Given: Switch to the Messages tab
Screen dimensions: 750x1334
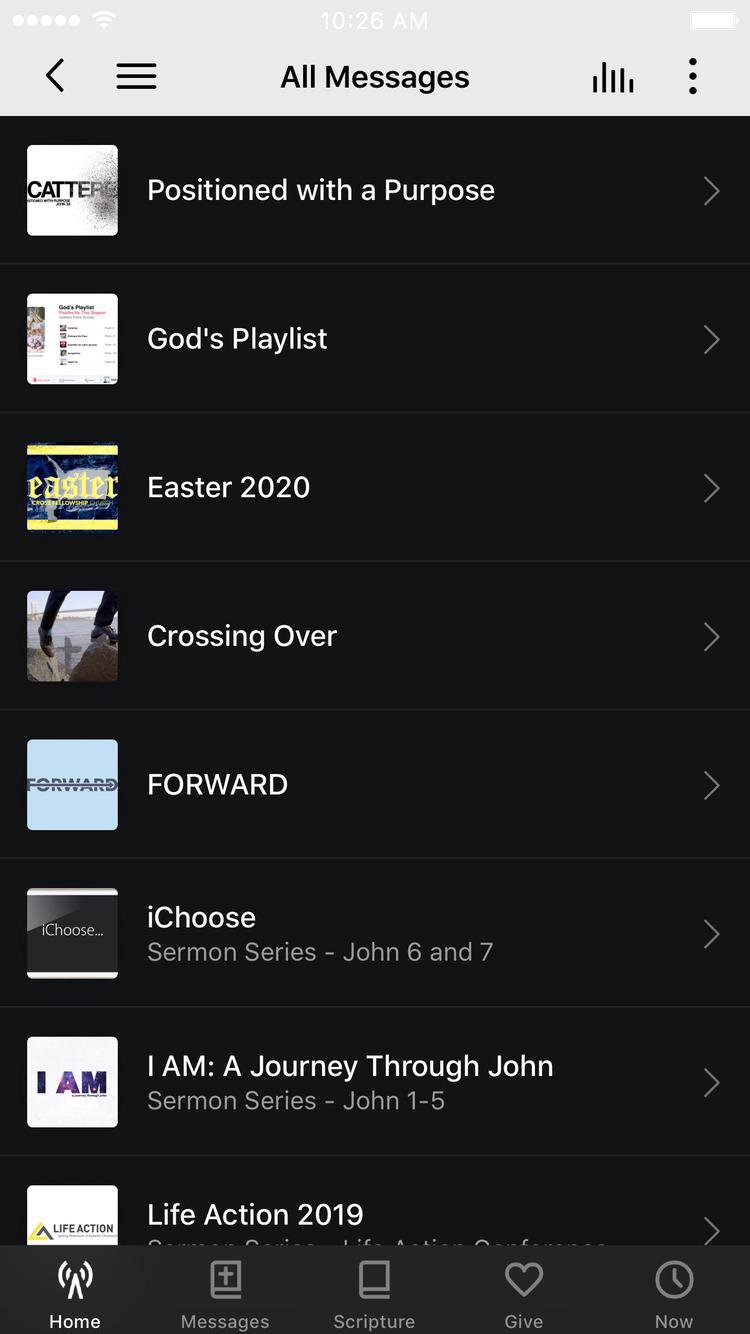Looking at the screenshot, I should 225,1294.
